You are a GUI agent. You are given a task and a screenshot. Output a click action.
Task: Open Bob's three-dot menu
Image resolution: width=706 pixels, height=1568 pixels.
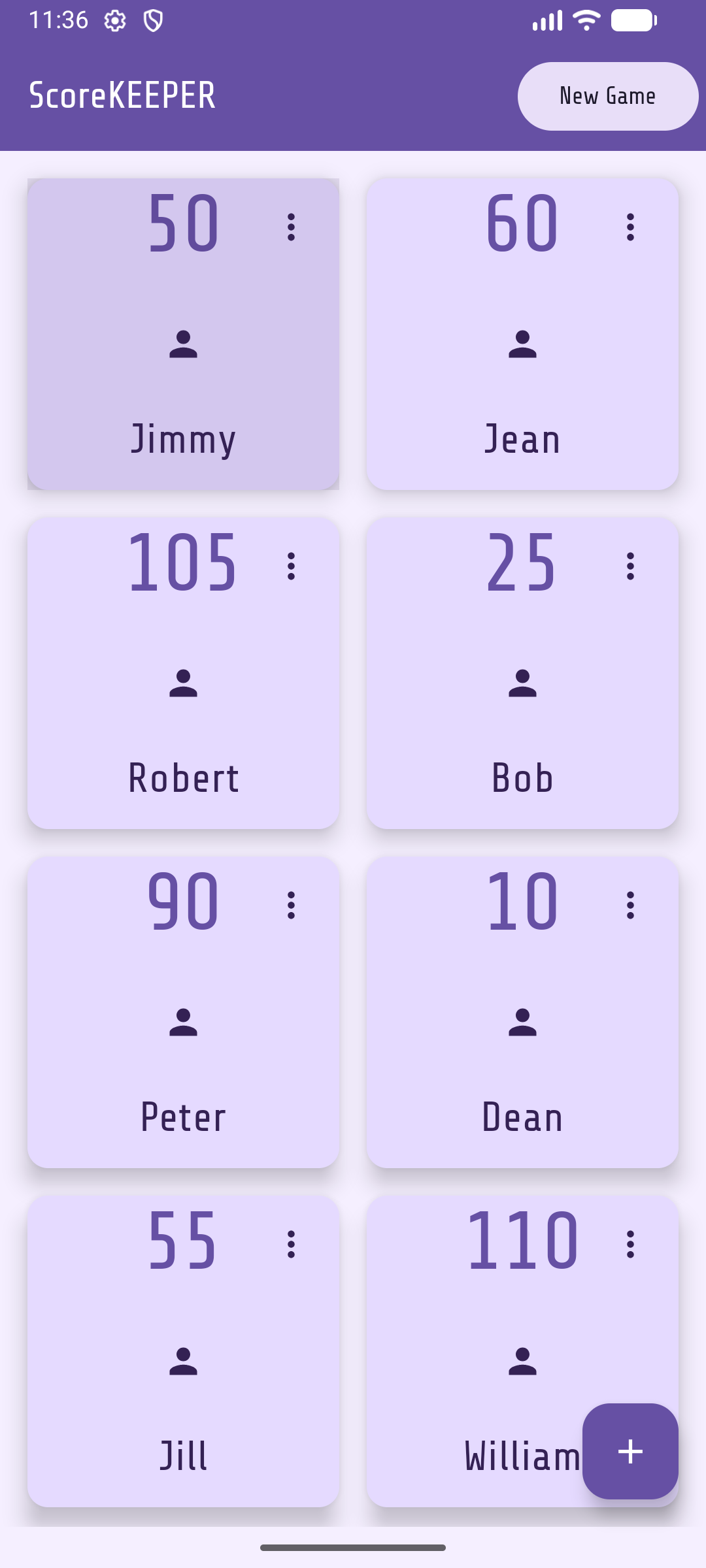pyautogui.click(x=630, y=566)
